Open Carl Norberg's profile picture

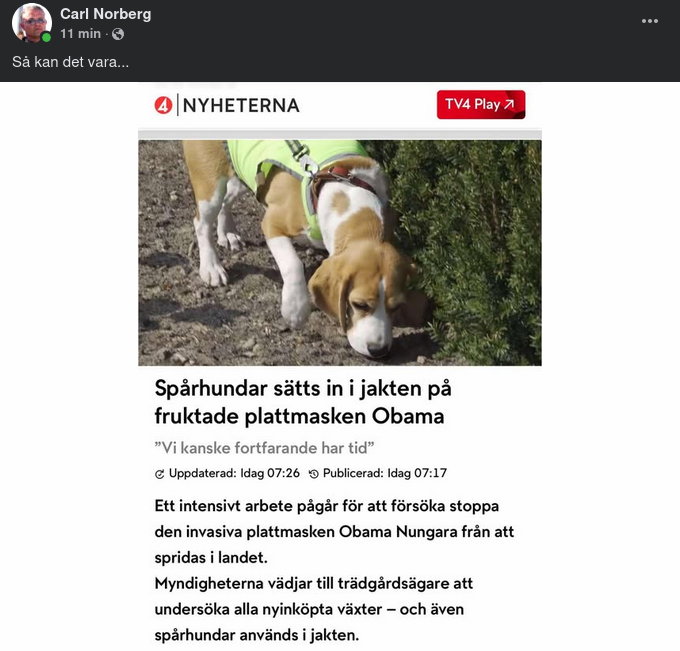[x=32, y=23]
